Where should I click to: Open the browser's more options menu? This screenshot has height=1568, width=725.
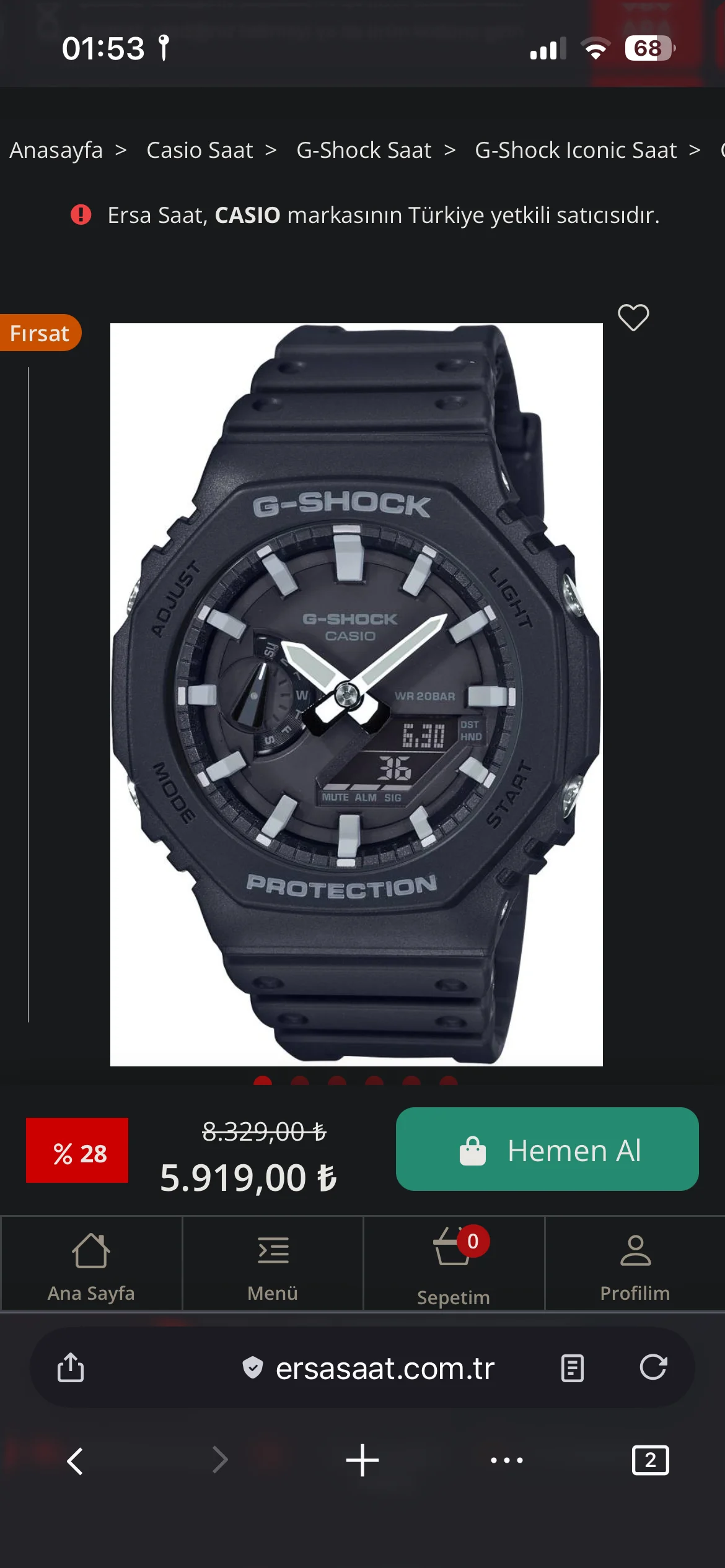(x=506, y=1460)
